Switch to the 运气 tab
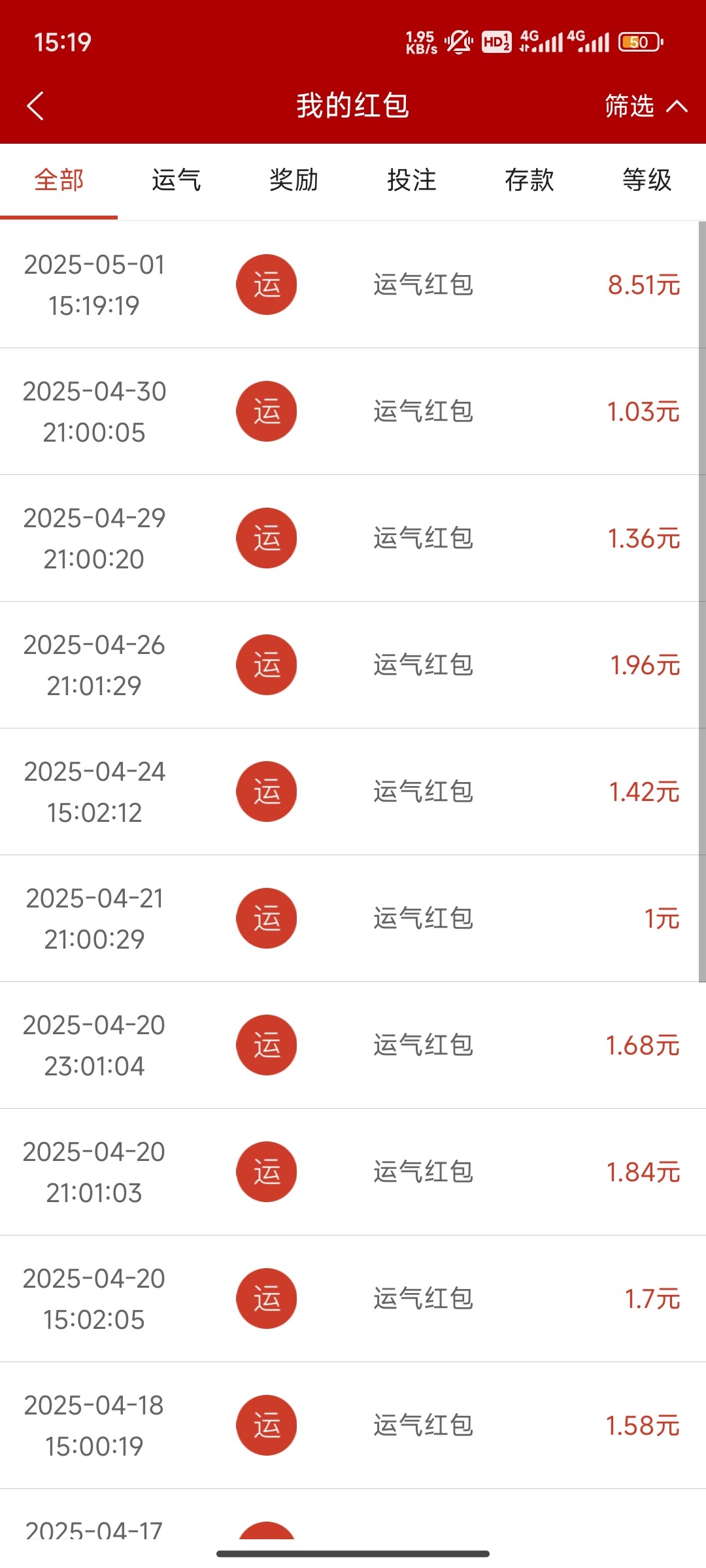706x1568 pixels. [x=176, y=180]
